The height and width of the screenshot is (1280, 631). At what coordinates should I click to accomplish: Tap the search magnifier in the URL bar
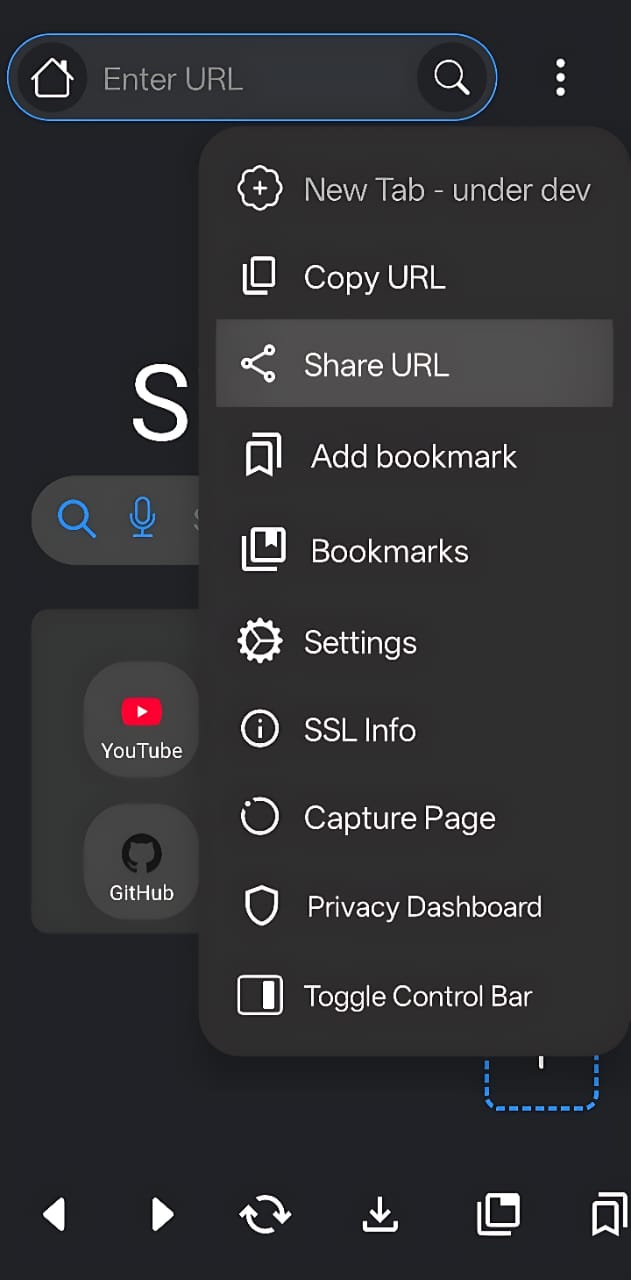coord(451,78)
